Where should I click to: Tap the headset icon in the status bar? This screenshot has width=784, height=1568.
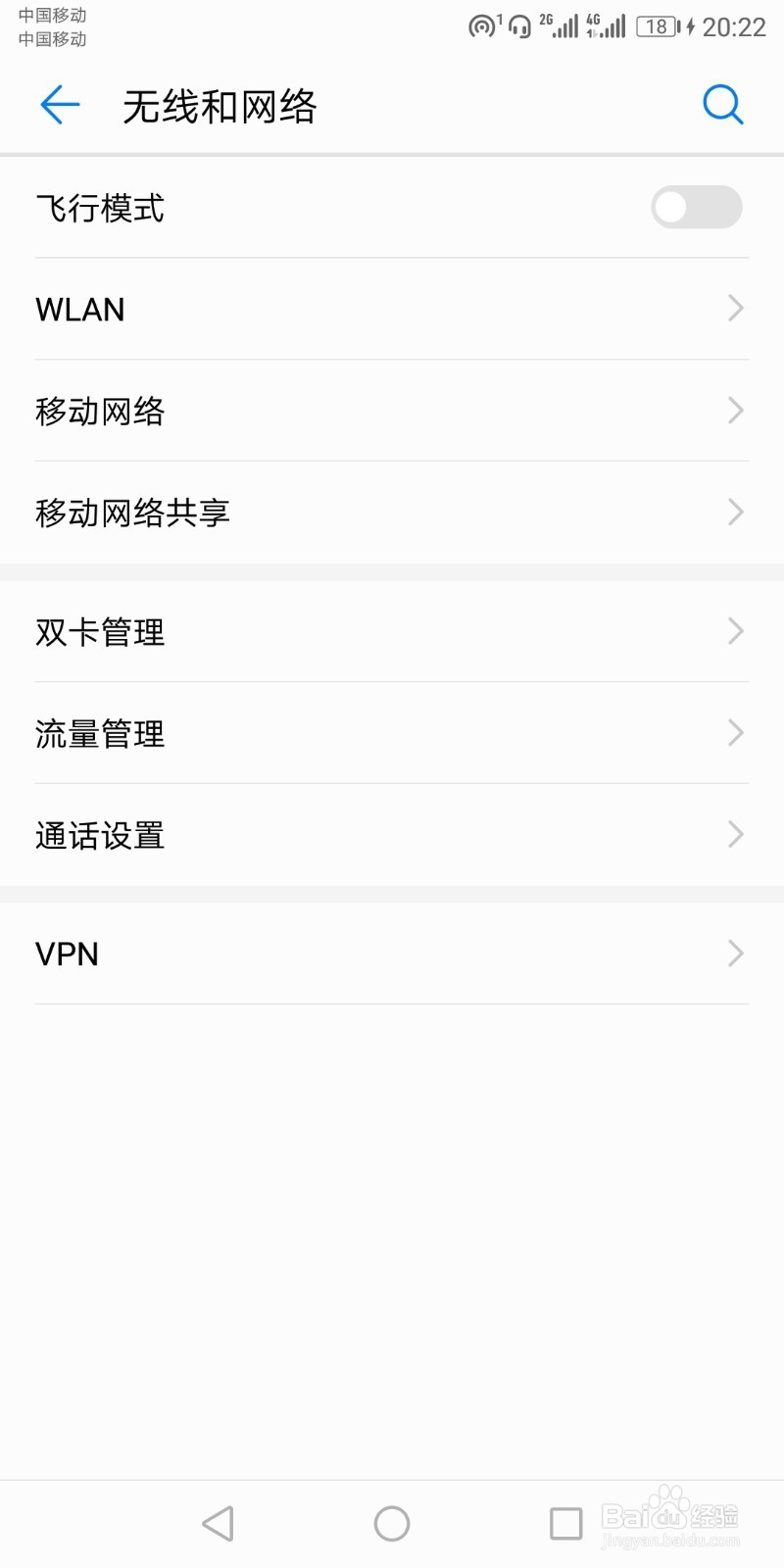(x=518, y=26)
